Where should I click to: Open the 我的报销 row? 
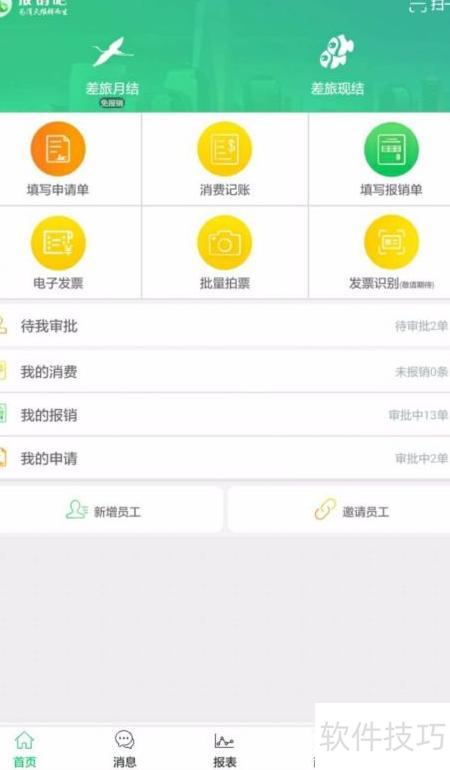(x=225, y=415)
